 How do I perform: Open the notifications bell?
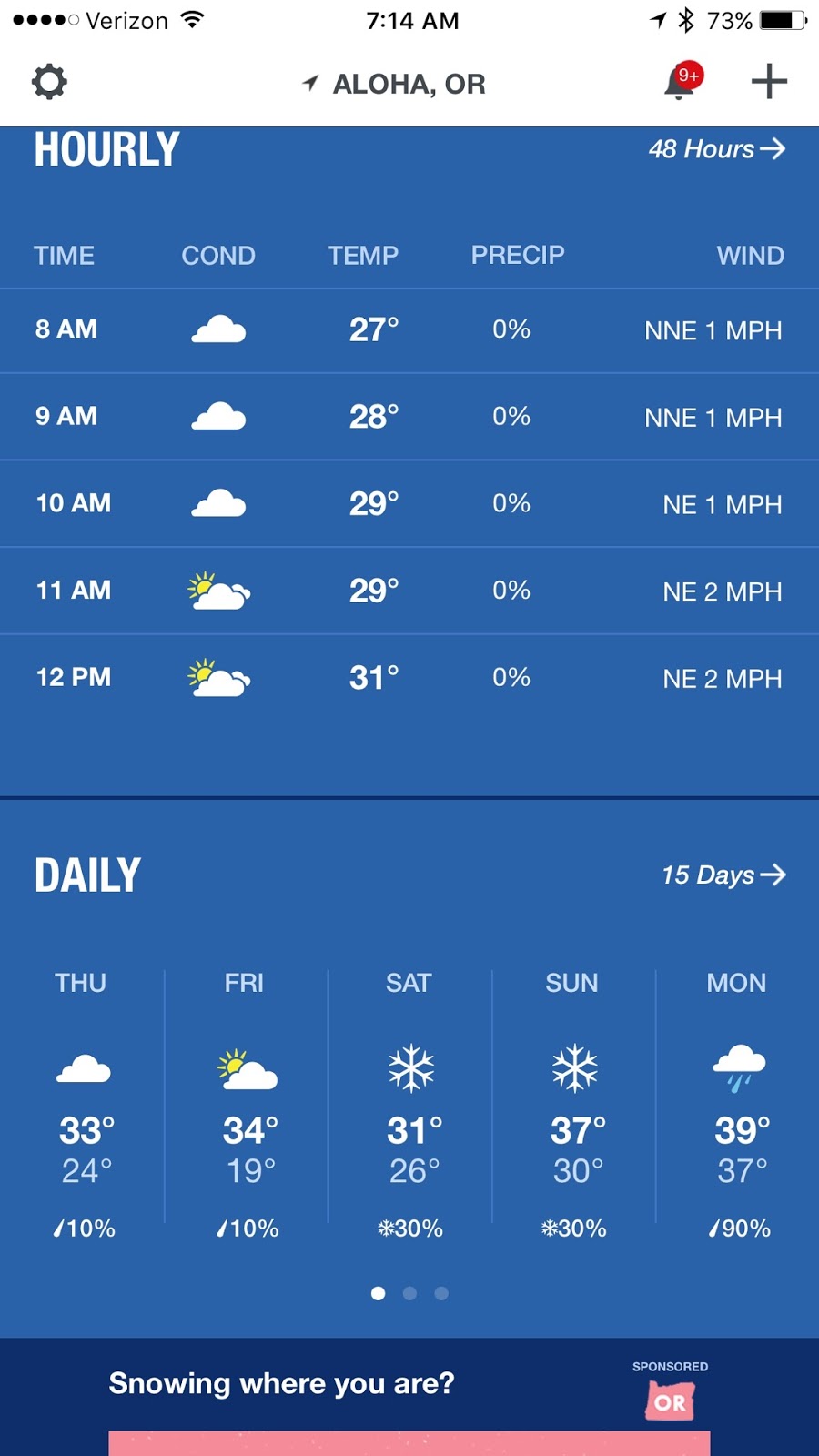coord(682,81)
